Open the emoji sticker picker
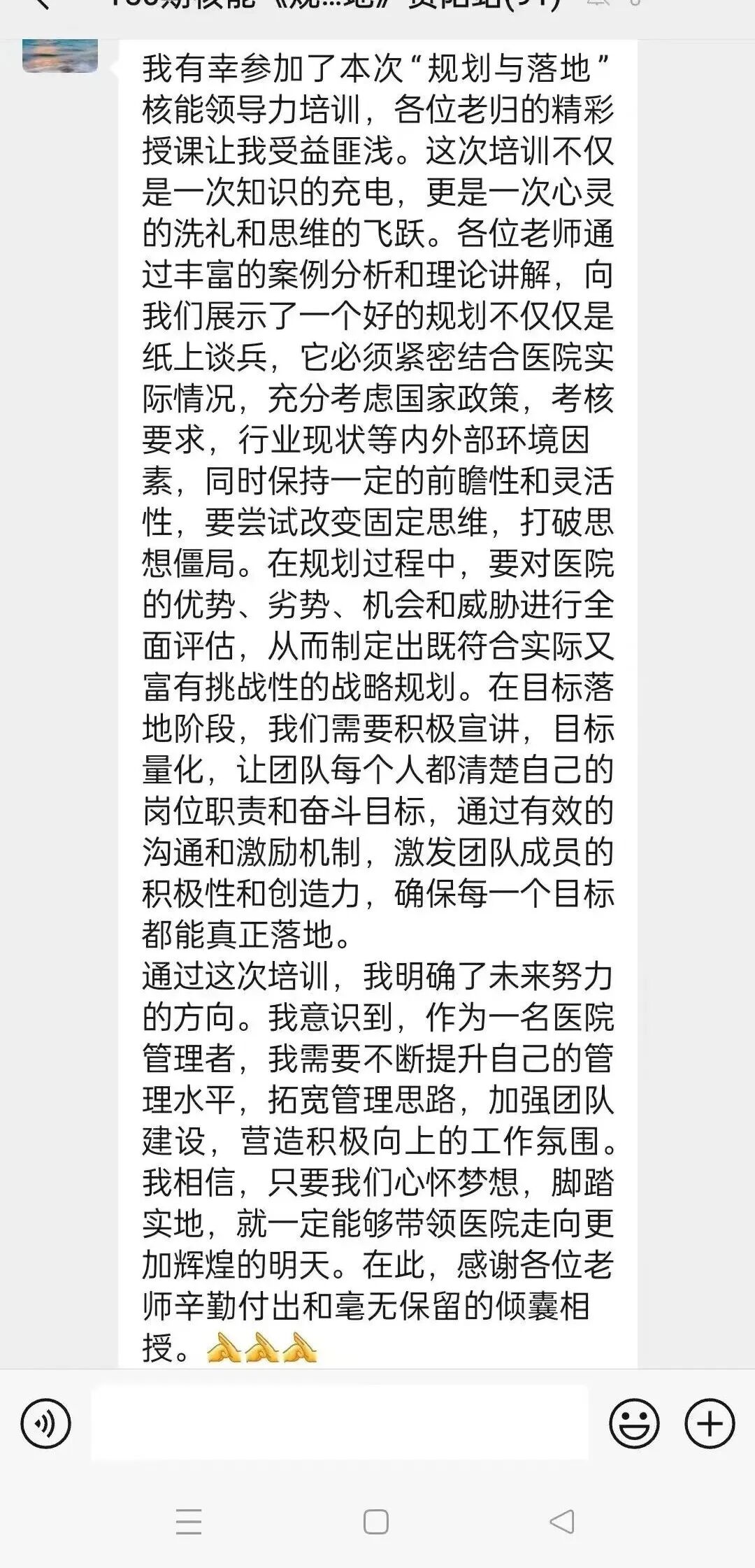This screenshot has height=1568, width=755. [x=634, y=1423]
